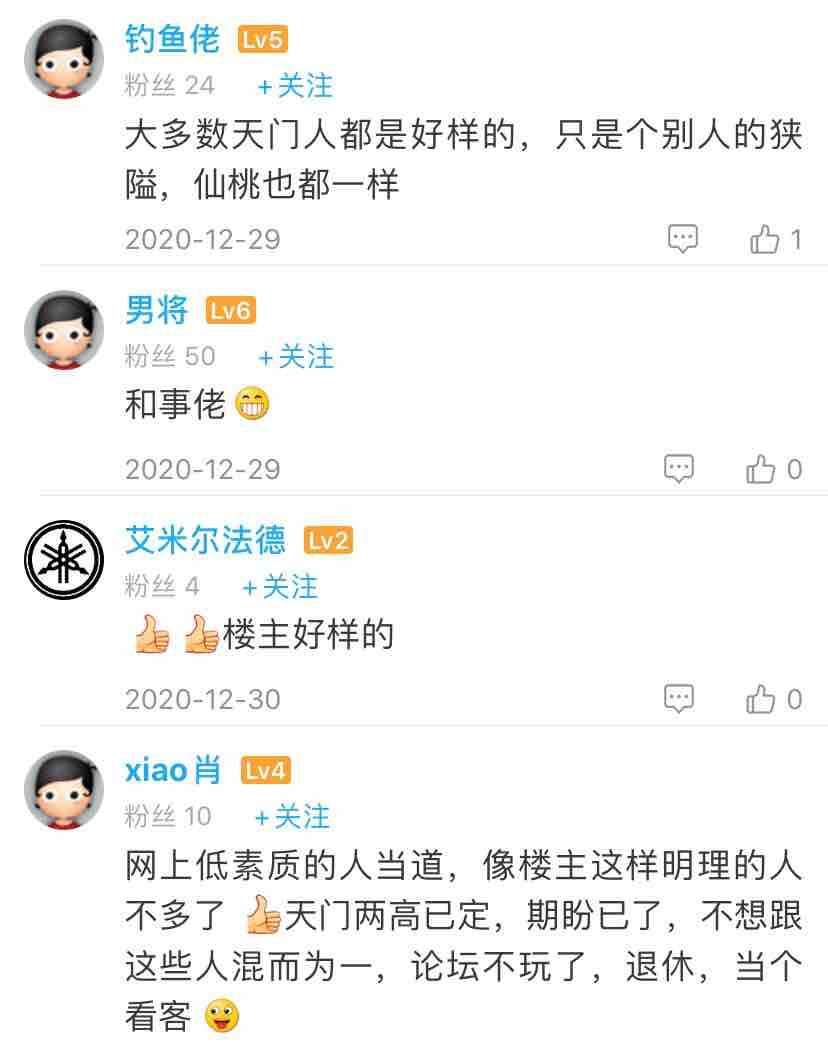Open 钓鱼佬's profile avatar

(64, 58)
